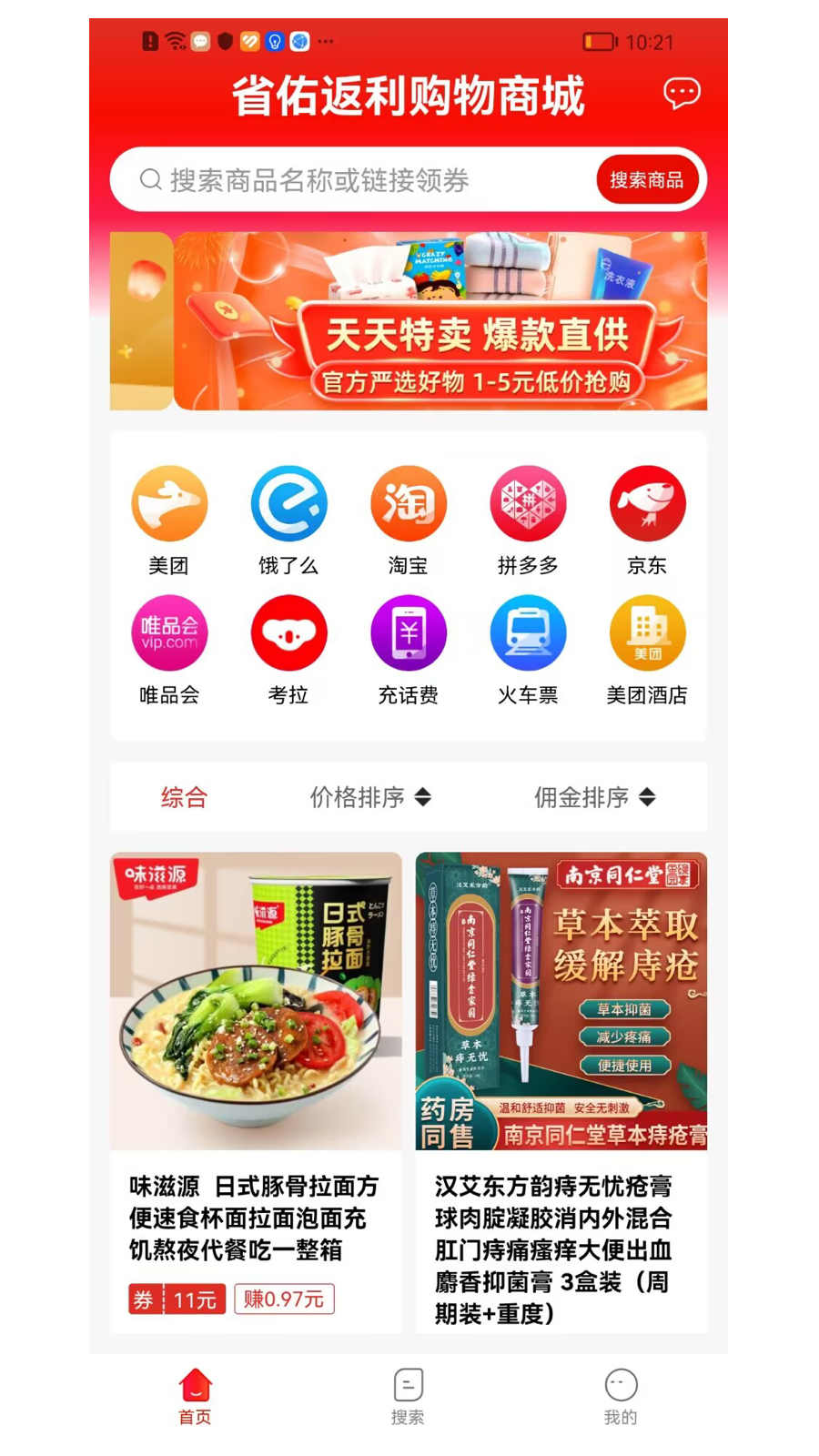The height and width of the screenshot is (1456, 819).
Task: Tap the 火车票 train ticket icon
Action: (x=528, y=633)
